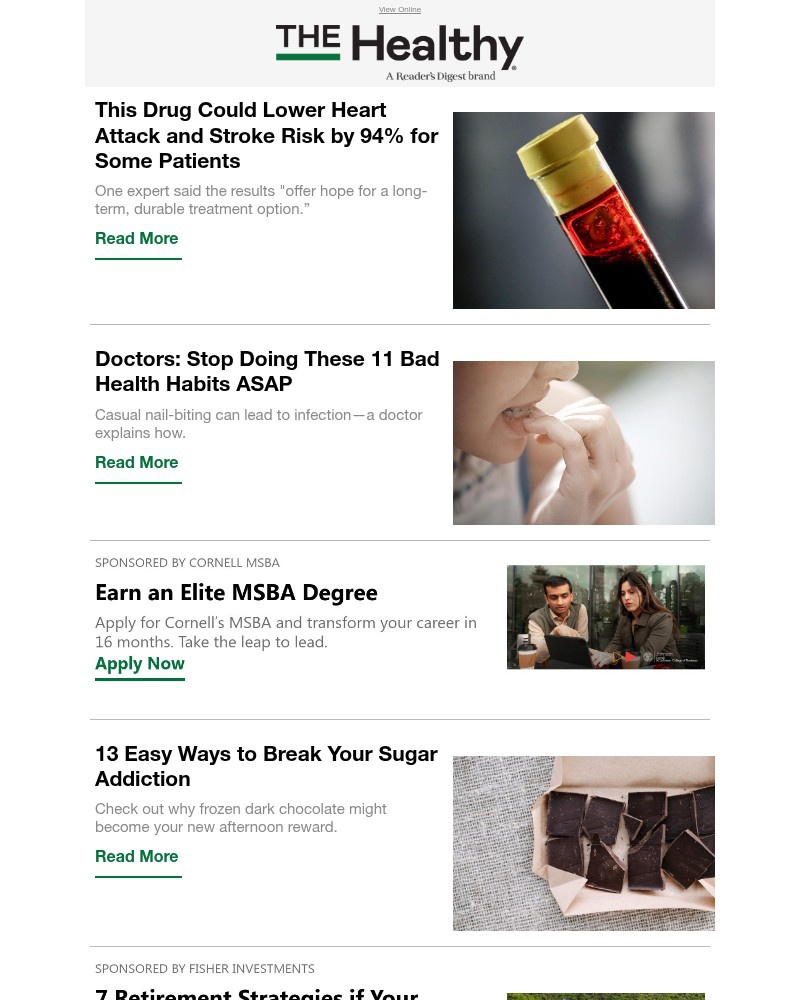This screenshot has width=800, height=1000.
Task: Click the blood sample vial thumbnail
Action: pos(583,210)
